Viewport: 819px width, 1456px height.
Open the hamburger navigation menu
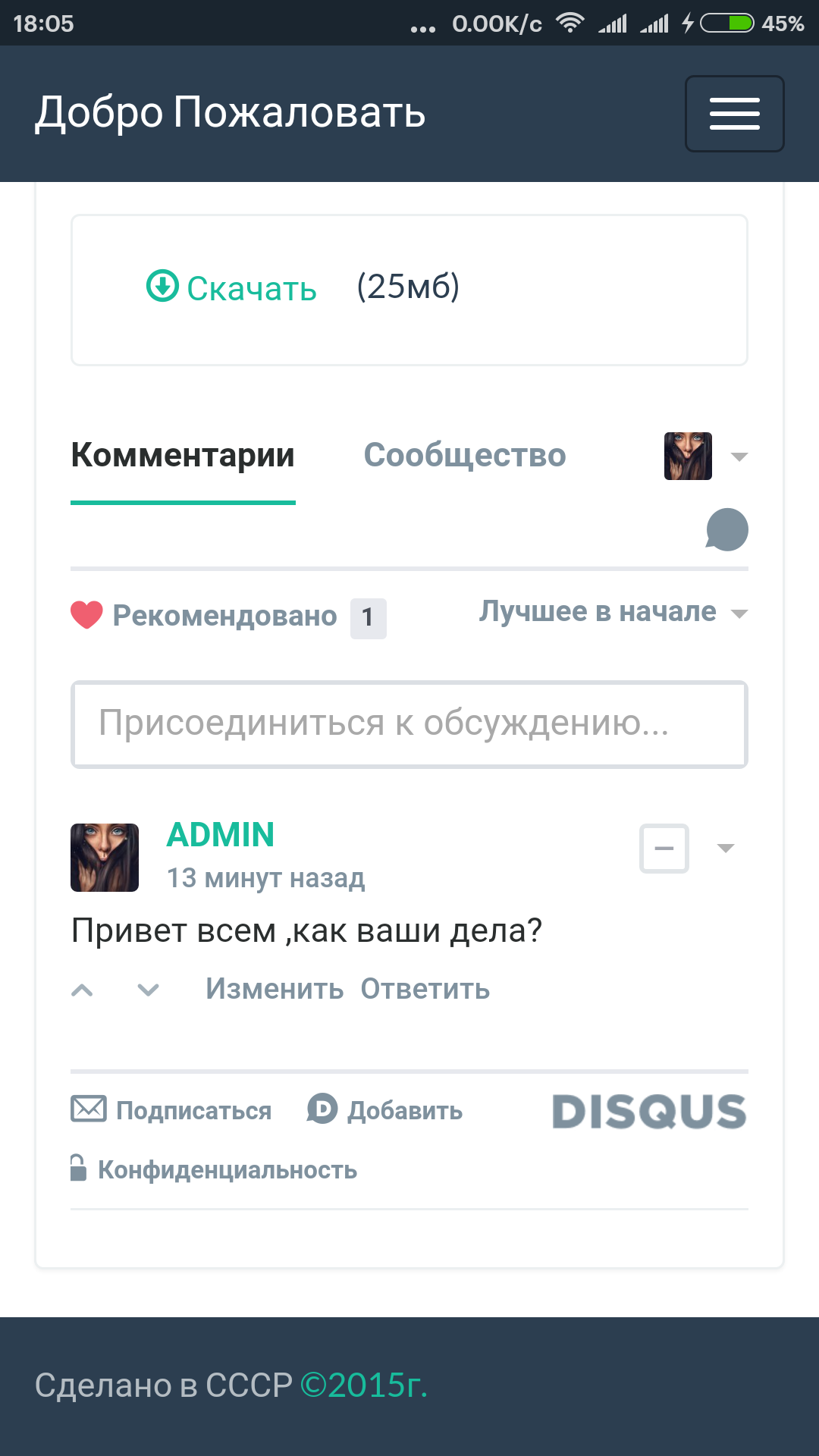click(x=734, y=114)
